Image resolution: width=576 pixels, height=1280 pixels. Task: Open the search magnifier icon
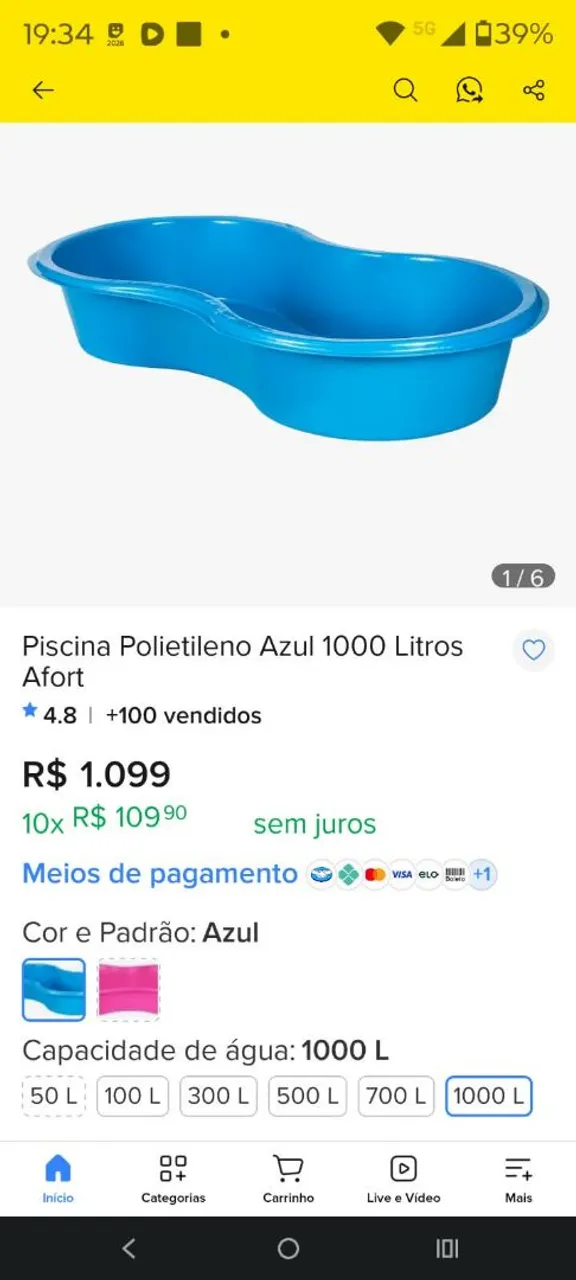click(405, 91)
